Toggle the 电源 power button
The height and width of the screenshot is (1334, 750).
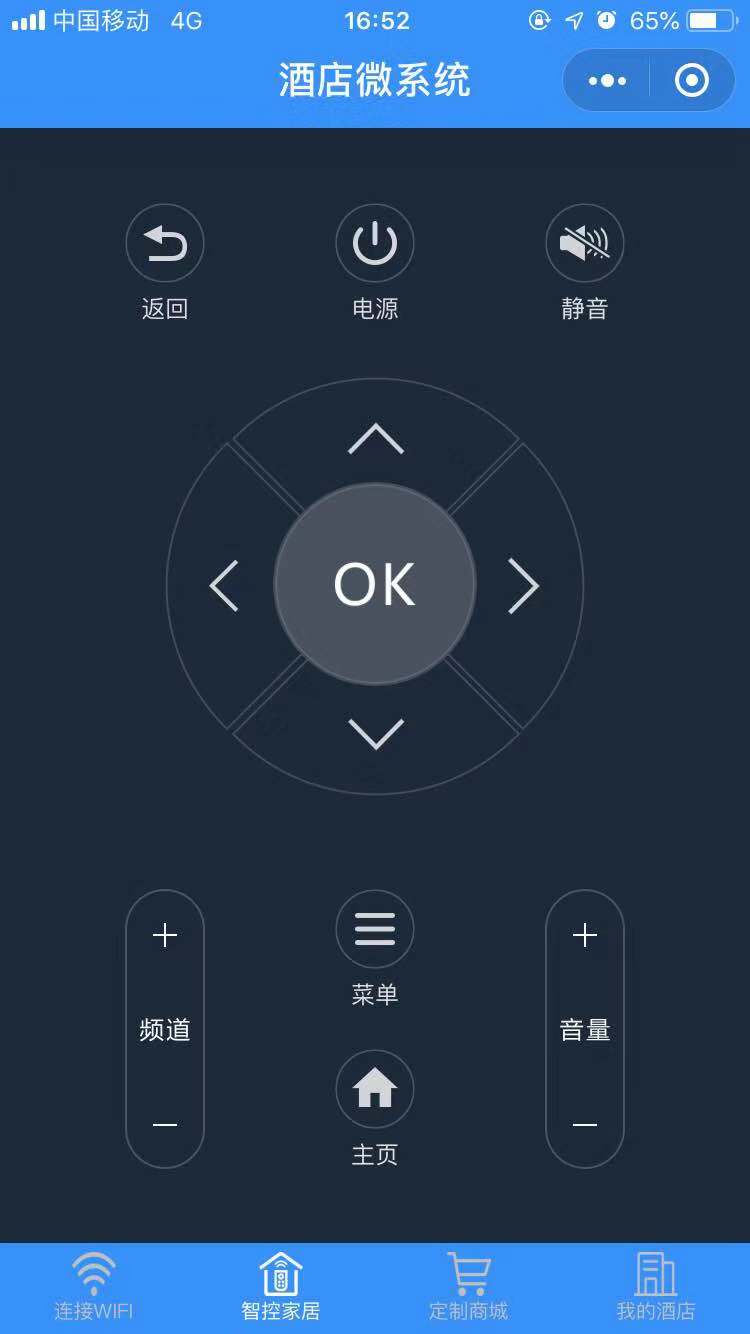tap(375, 243)
